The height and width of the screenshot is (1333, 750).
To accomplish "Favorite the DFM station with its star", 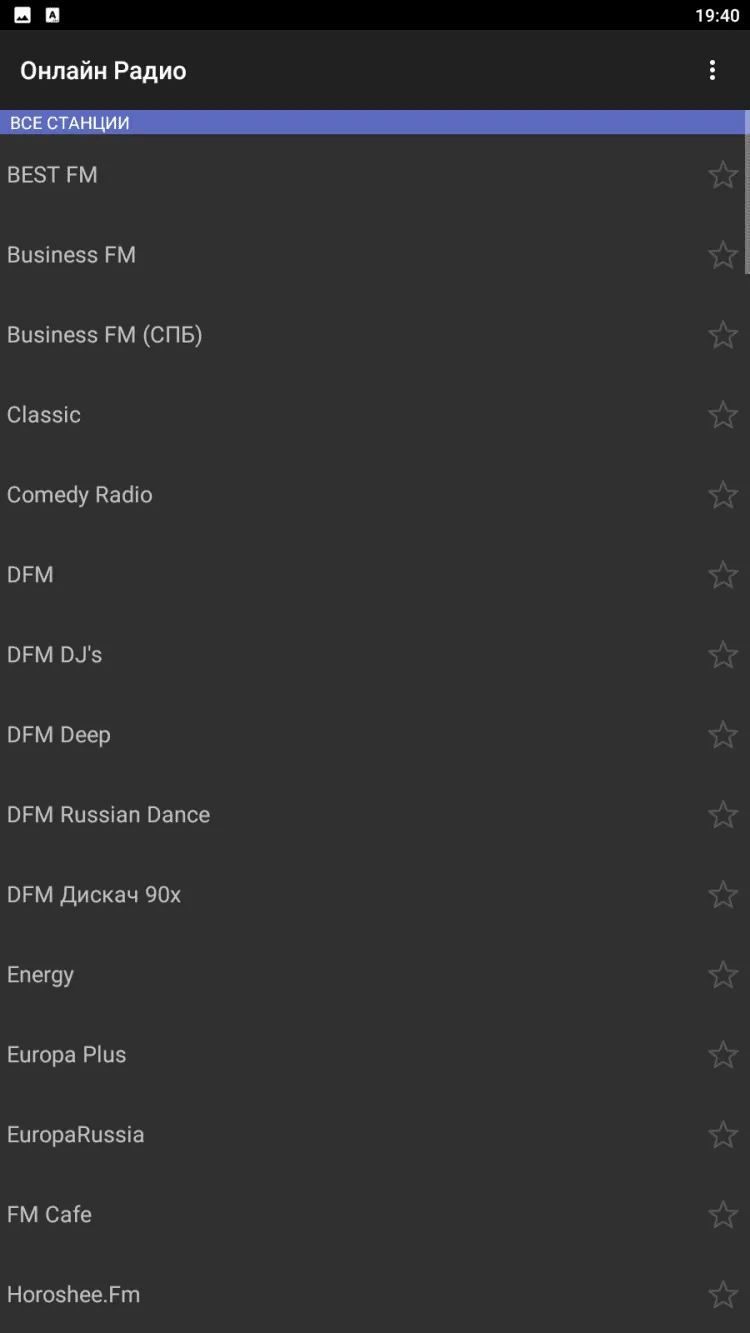I will [x=722, y=575].
